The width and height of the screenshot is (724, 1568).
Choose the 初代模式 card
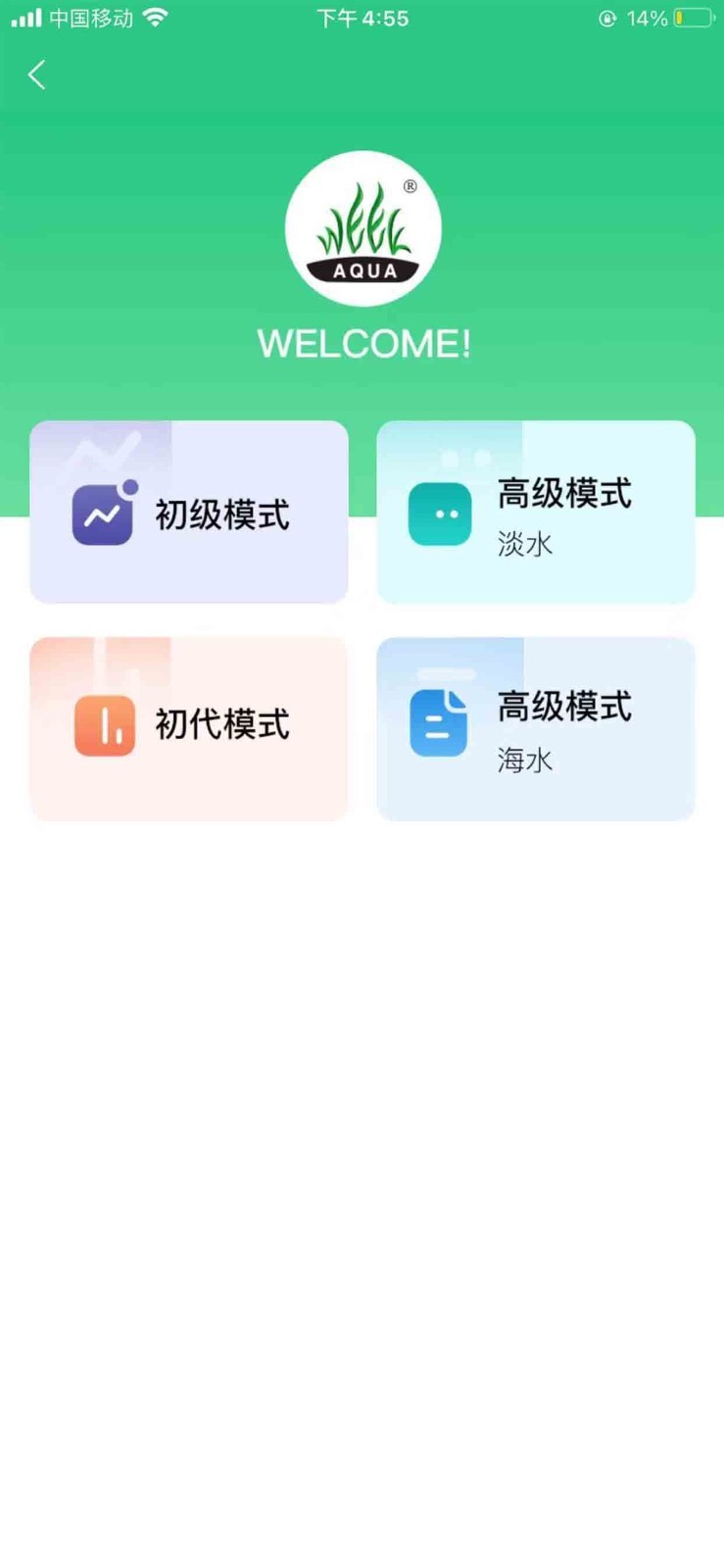(189, 727)
